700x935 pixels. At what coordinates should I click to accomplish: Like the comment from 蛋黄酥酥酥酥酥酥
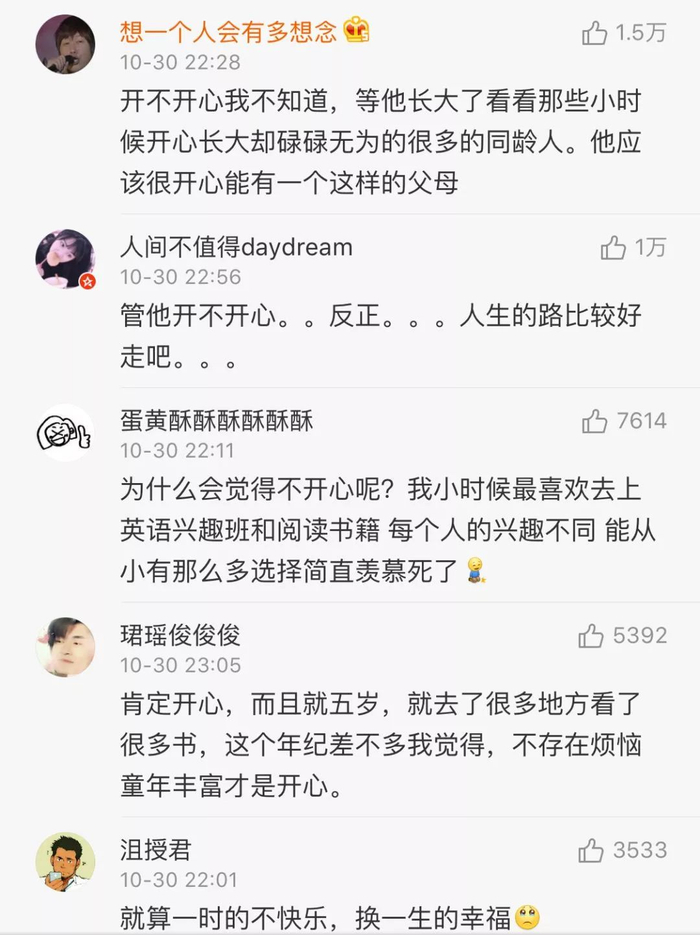(x=594, y=421)
